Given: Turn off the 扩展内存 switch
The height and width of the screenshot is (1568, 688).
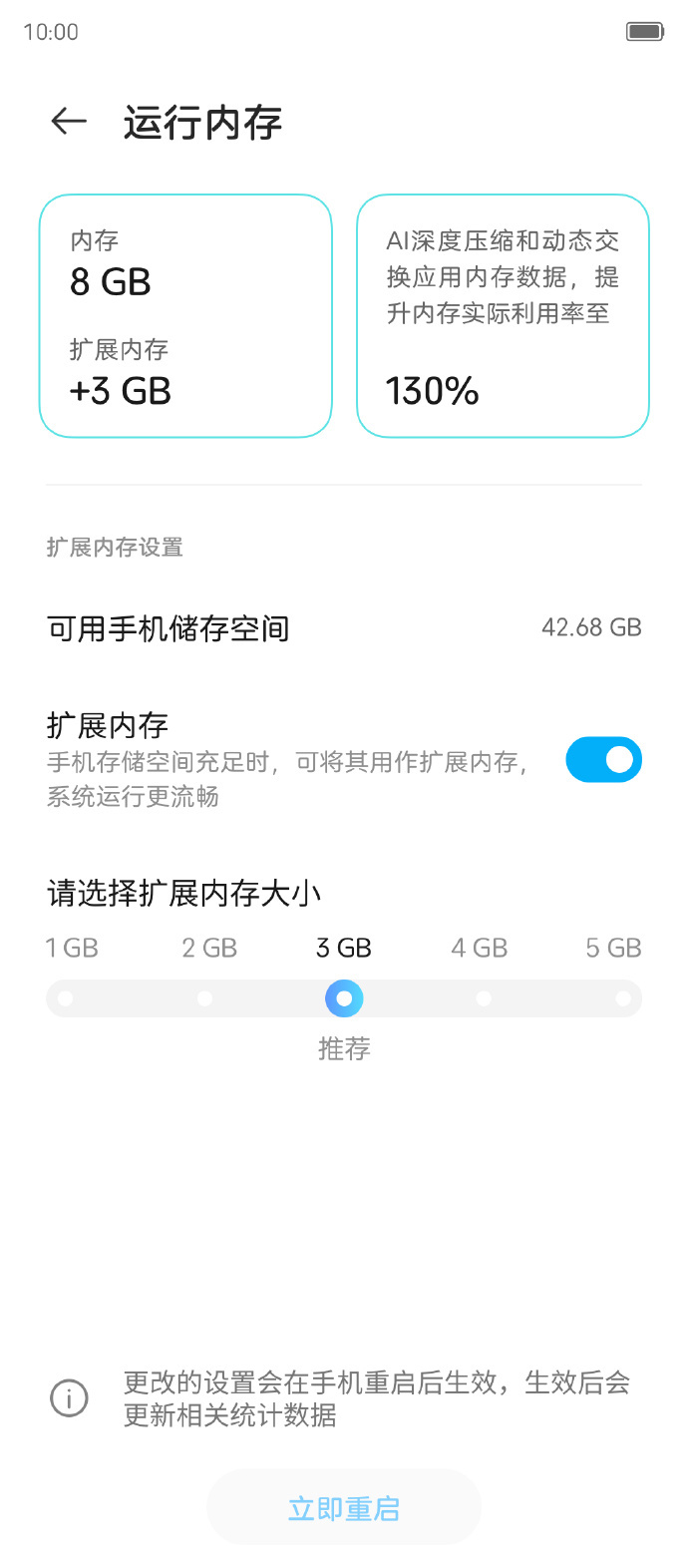Looking at the screenshot, I should (x=603, y=760).
